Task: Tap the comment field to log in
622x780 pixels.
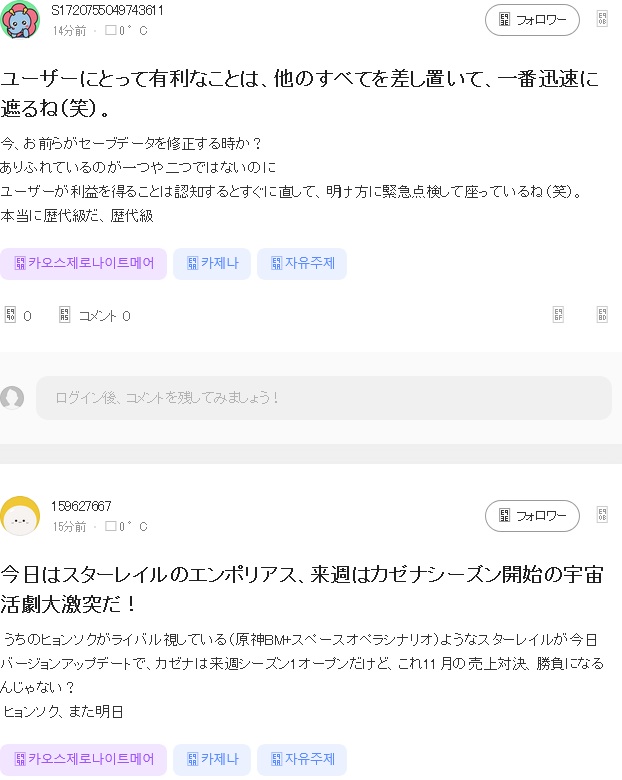Action: [x=323, y=398]
